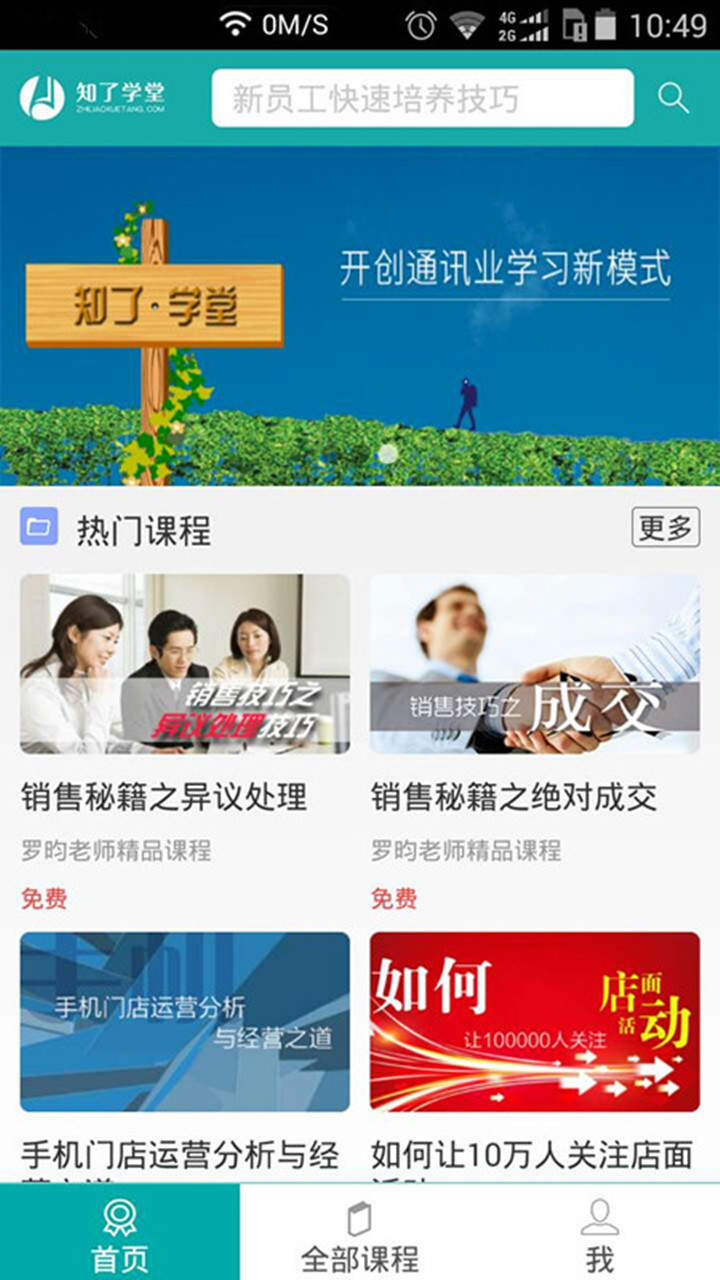The image size is (720, 1280).
Task: Tap the 销售秘籍之异议处理 course thumbnail
Action: [184, 665]
